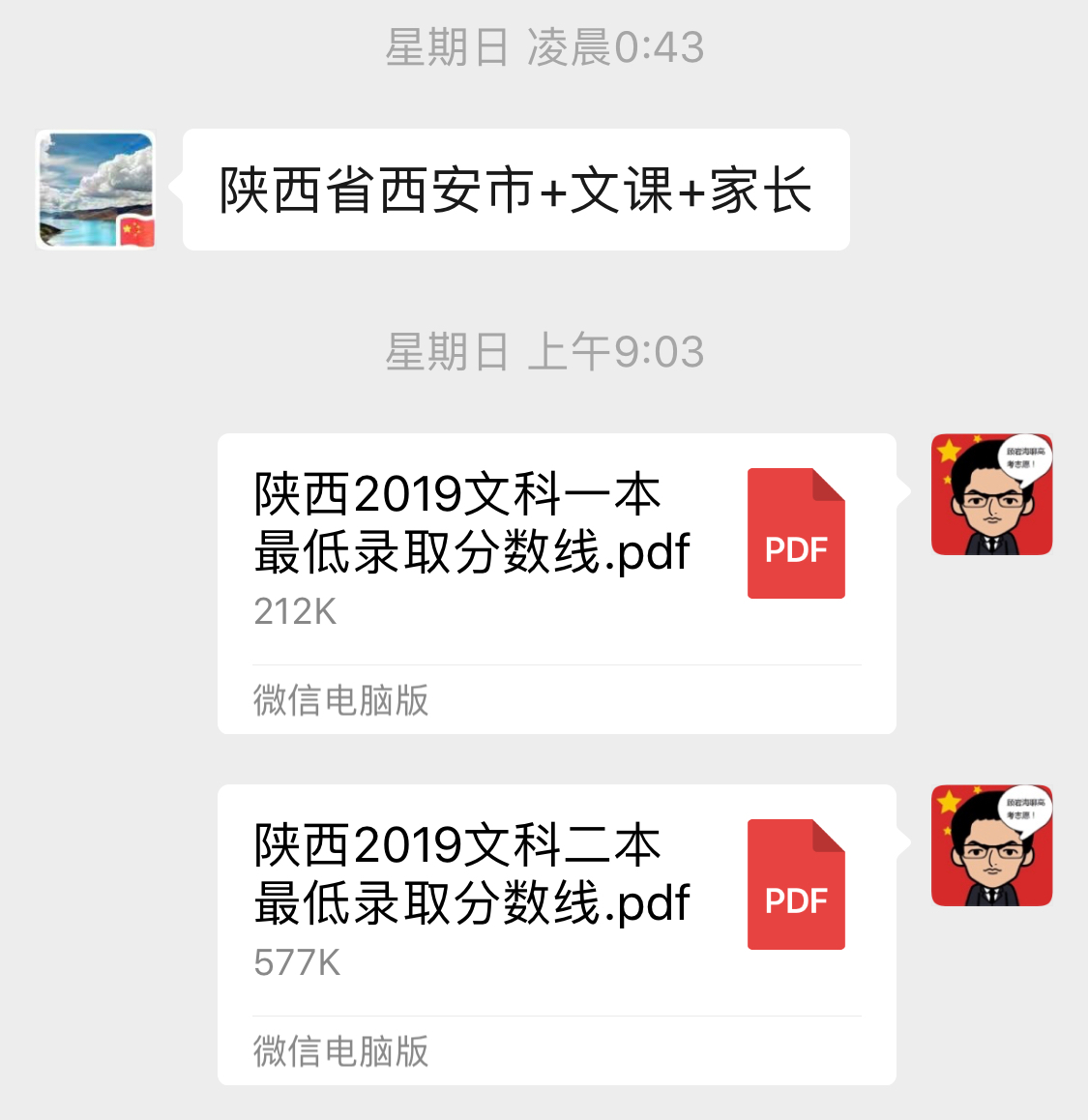This screenshot has height=1120, width=1088.
Task: Click the timestamp 星期日 凌晨0:43
Action: [x=544, y=46]
